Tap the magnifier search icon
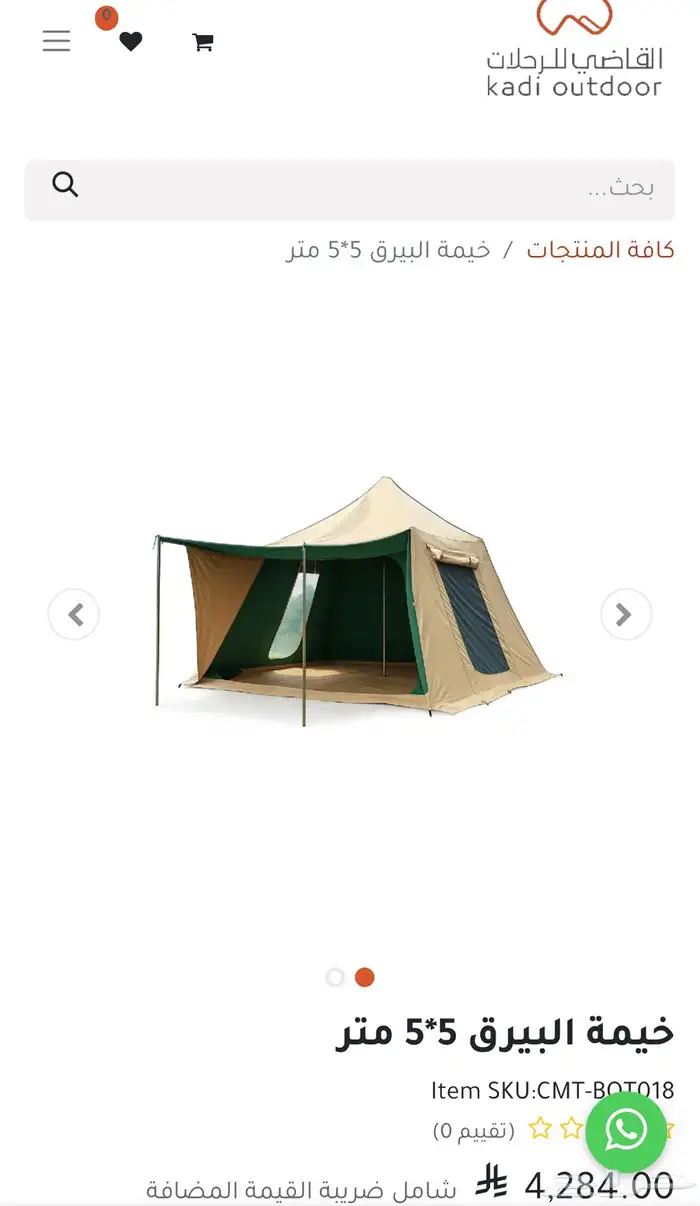 66,185
